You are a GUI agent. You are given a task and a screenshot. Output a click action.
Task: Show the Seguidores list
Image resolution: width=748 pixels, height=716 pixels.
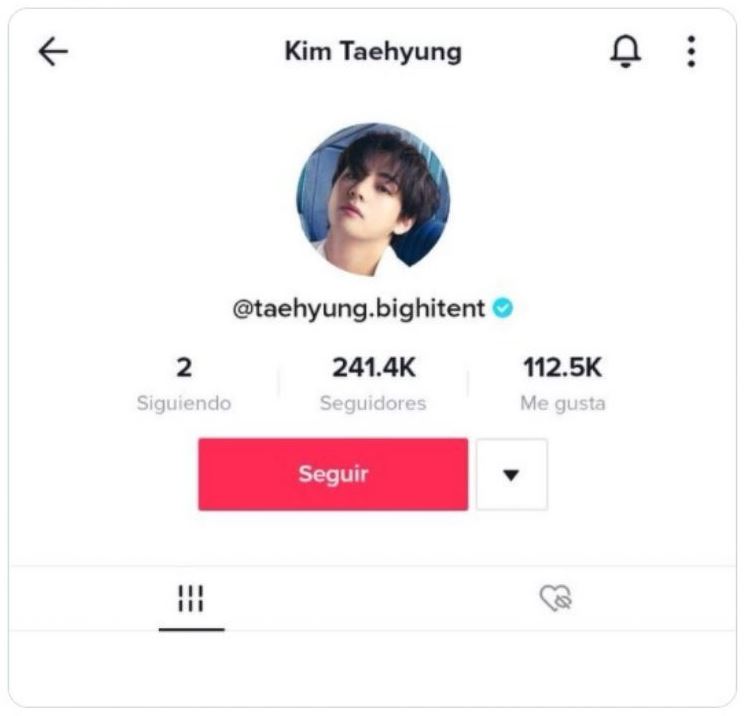coord(373,384)
